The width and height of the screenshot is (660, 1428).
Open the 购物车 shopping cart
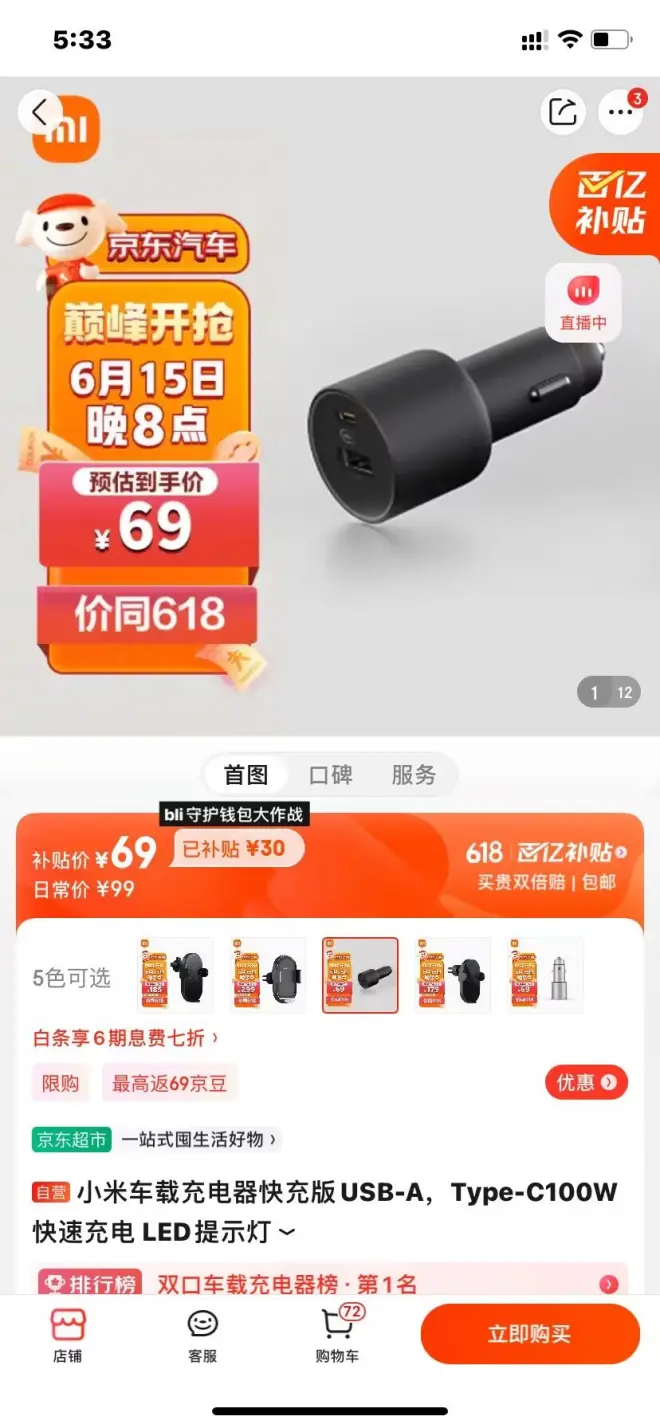[x=337, y=1336]
